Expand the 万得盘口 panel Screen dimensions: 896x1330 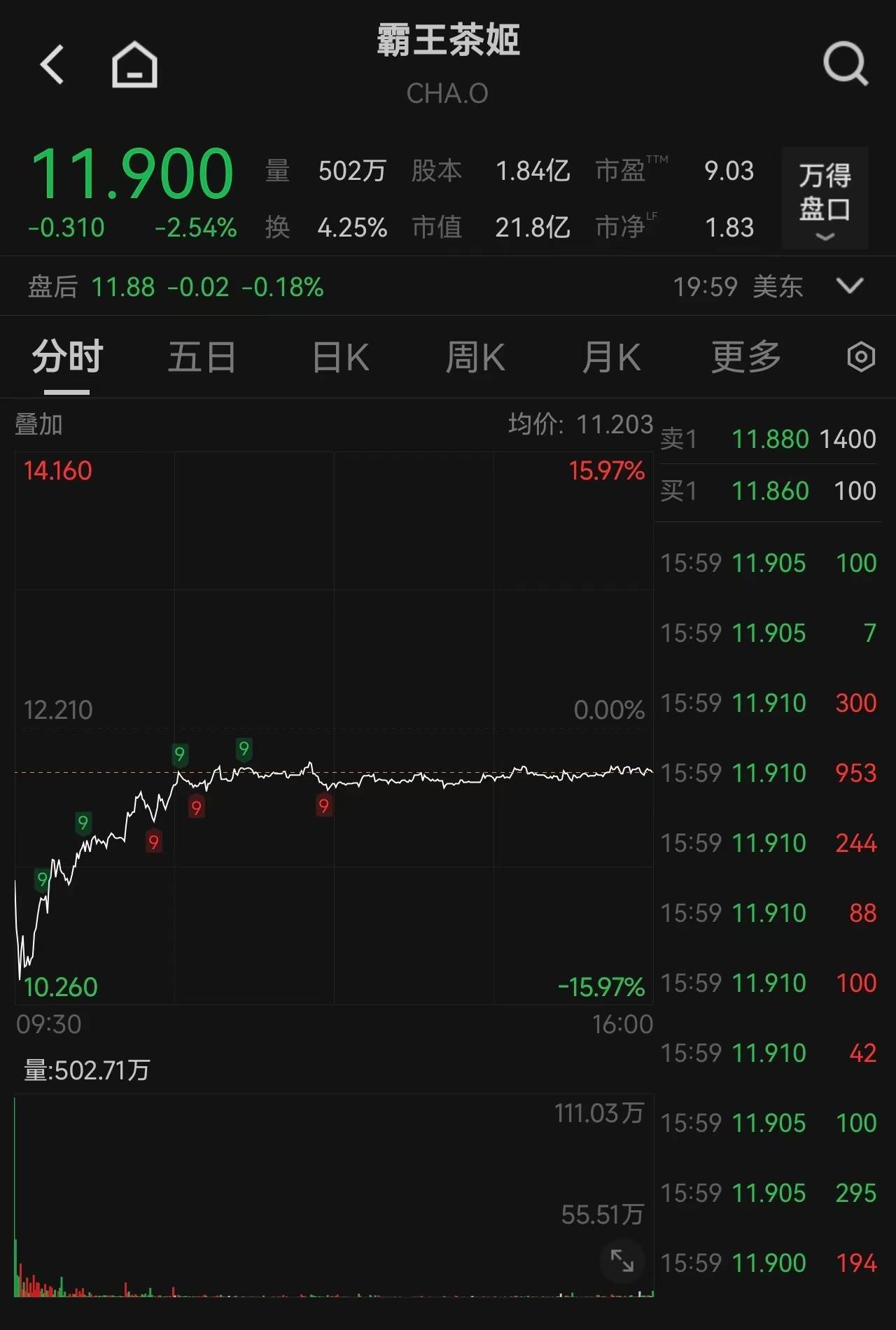[825, 198]
